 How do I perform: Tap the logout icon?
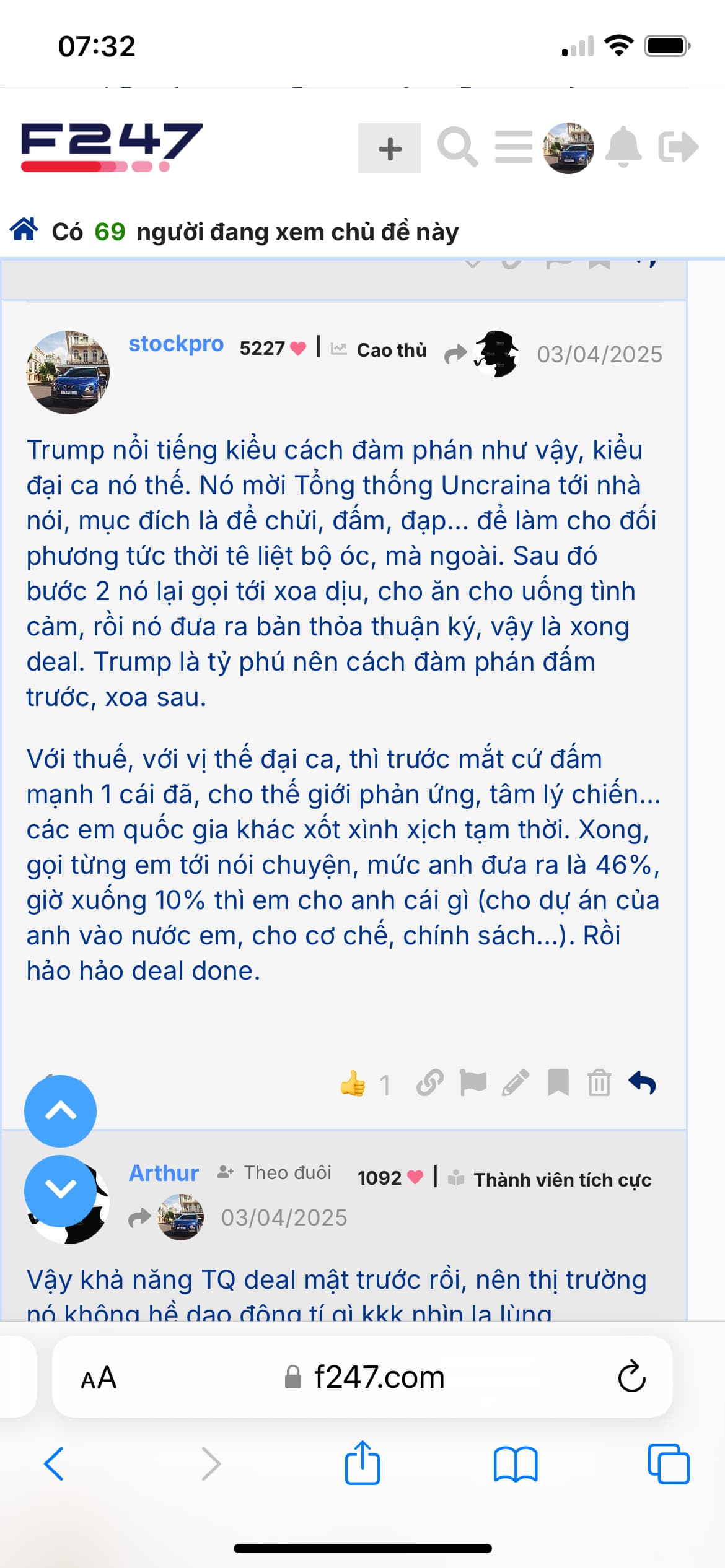tap(679, 147)
